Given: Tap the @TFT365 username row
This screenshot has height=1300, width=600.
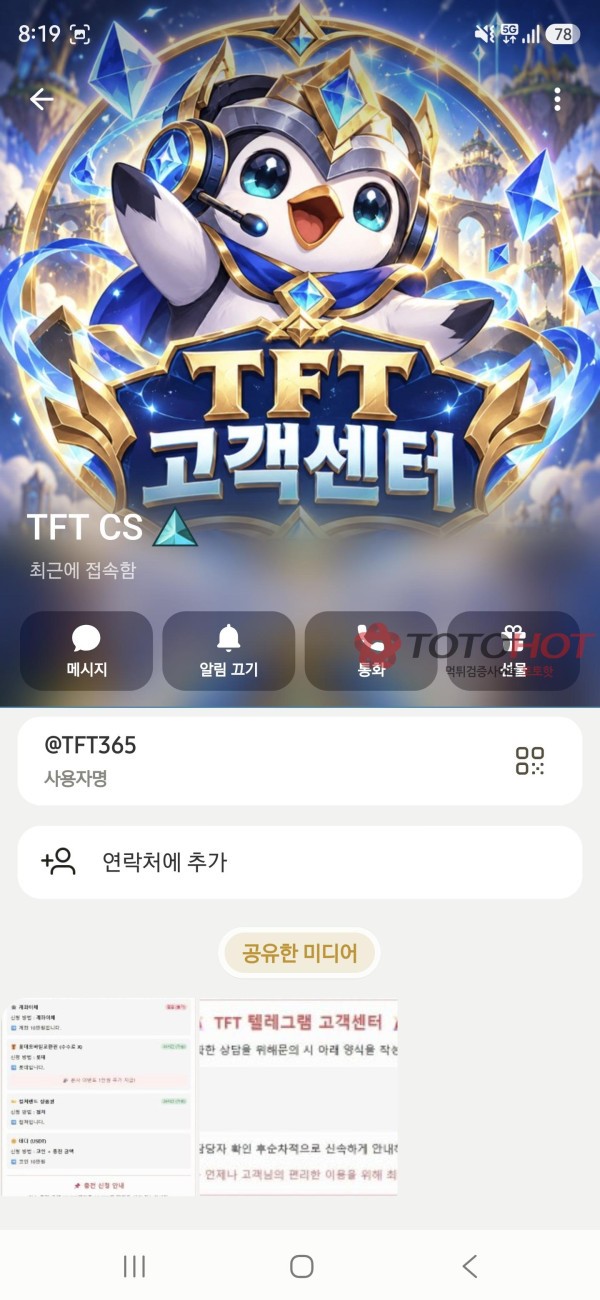Looking at the screenshot, I should (300, 760).
